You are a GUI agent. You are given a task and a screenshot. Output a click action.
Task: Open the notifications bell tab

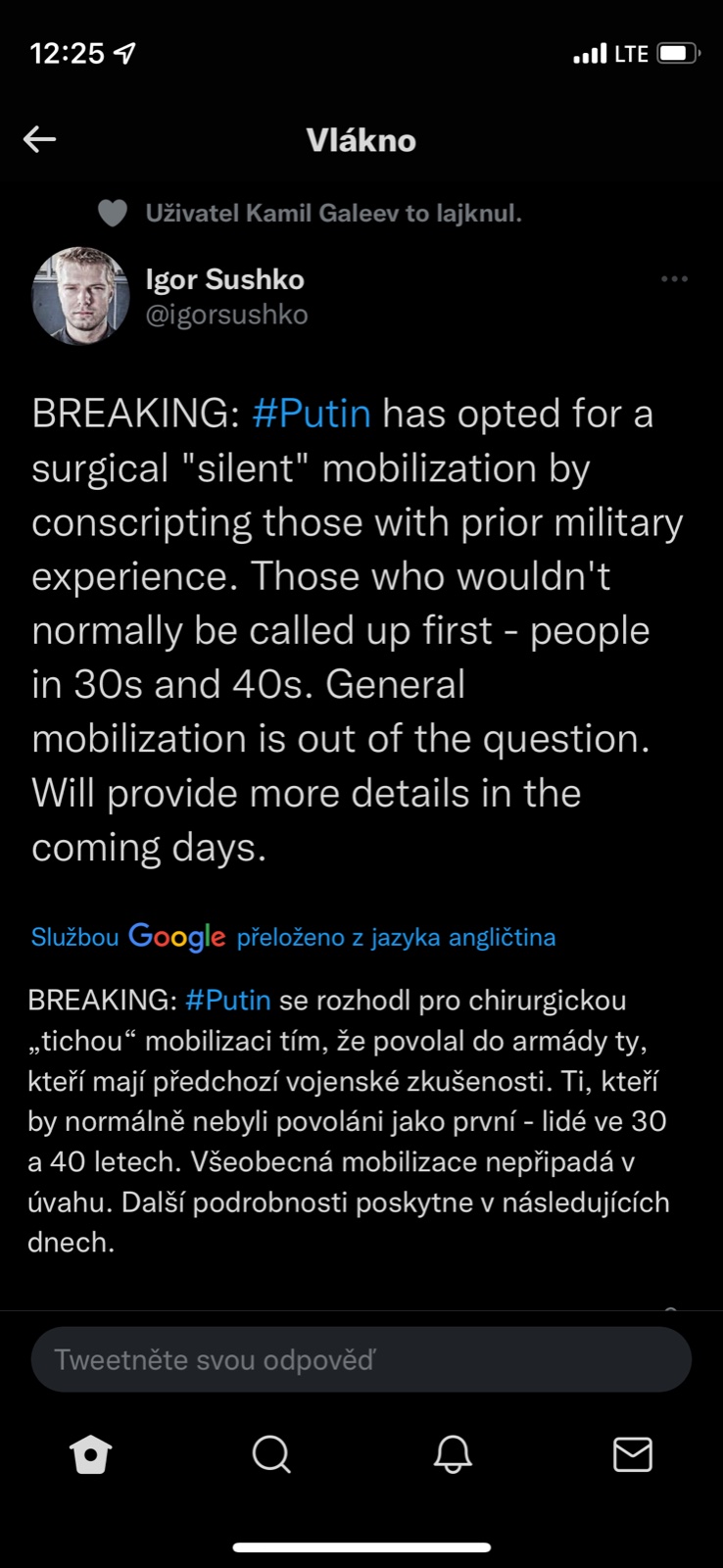pyautogui.click(x=453, y=1455)
